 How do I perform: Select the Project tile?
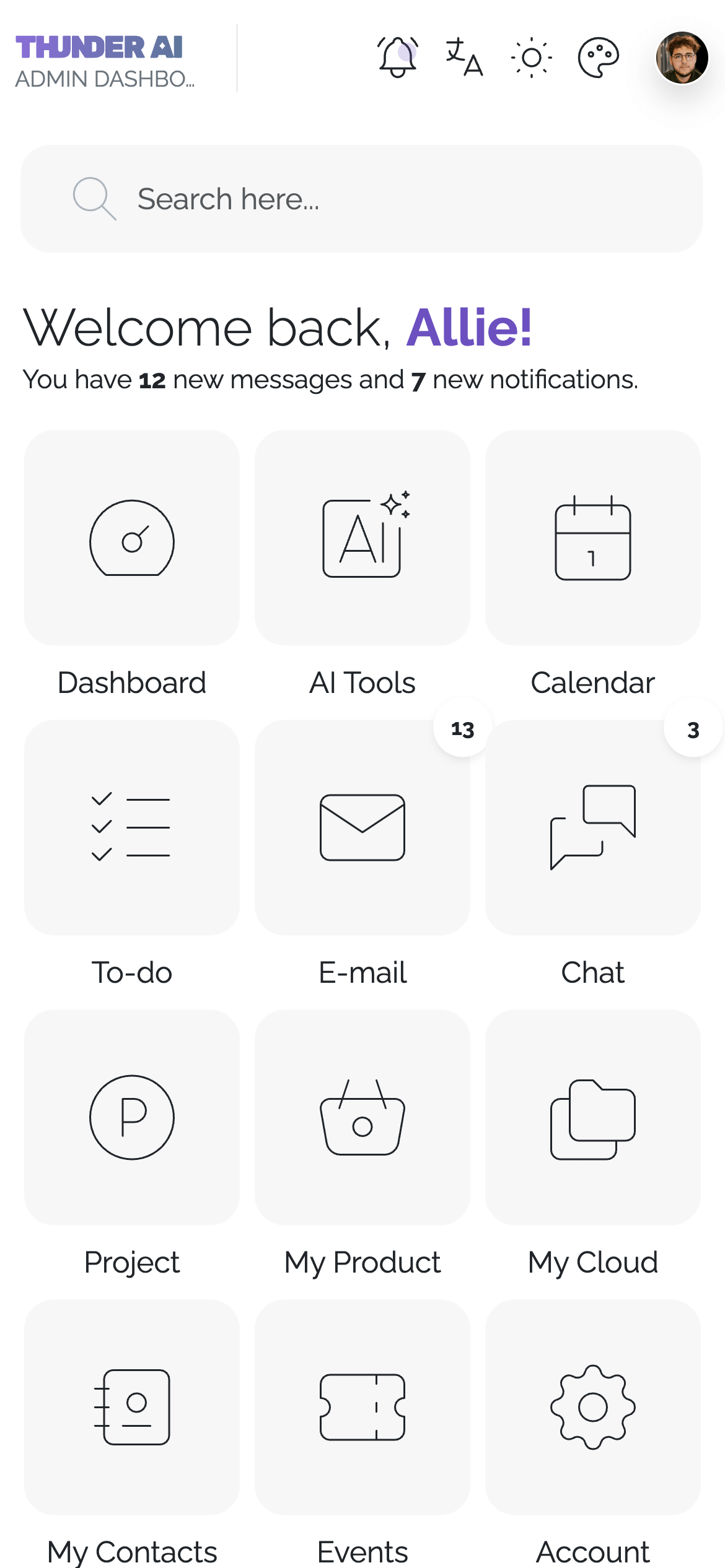[x=132, y=1117]
